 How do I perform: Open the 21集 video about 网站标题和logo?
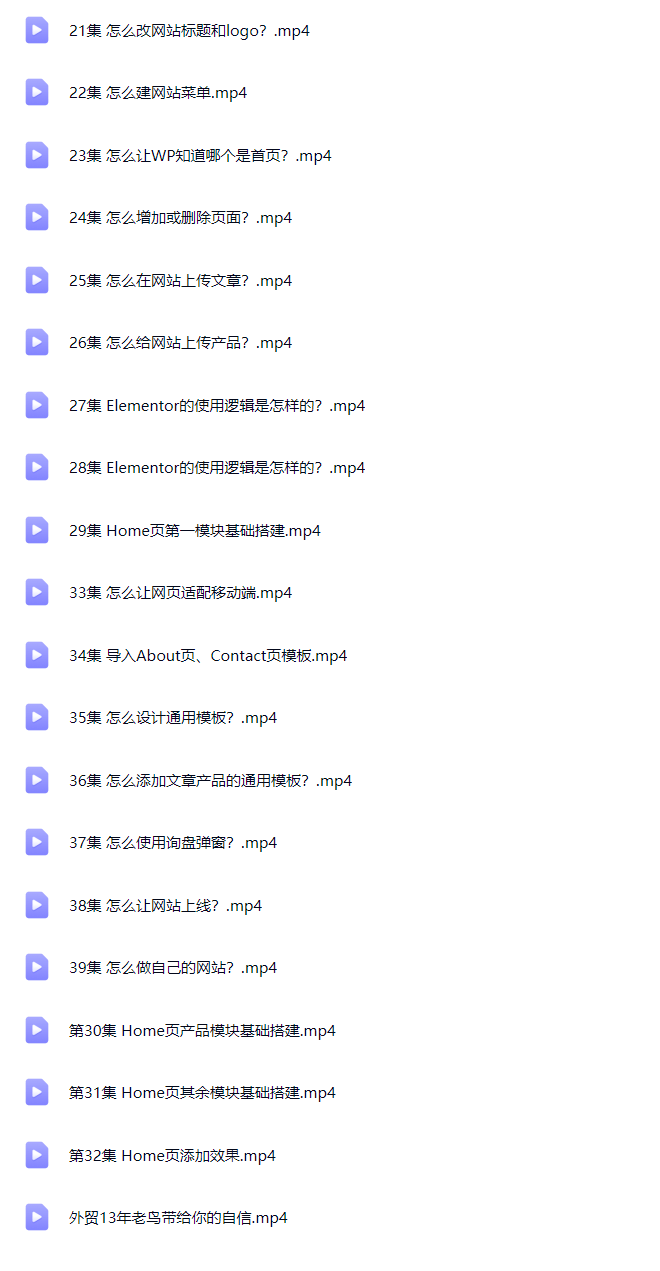[189, 30]
